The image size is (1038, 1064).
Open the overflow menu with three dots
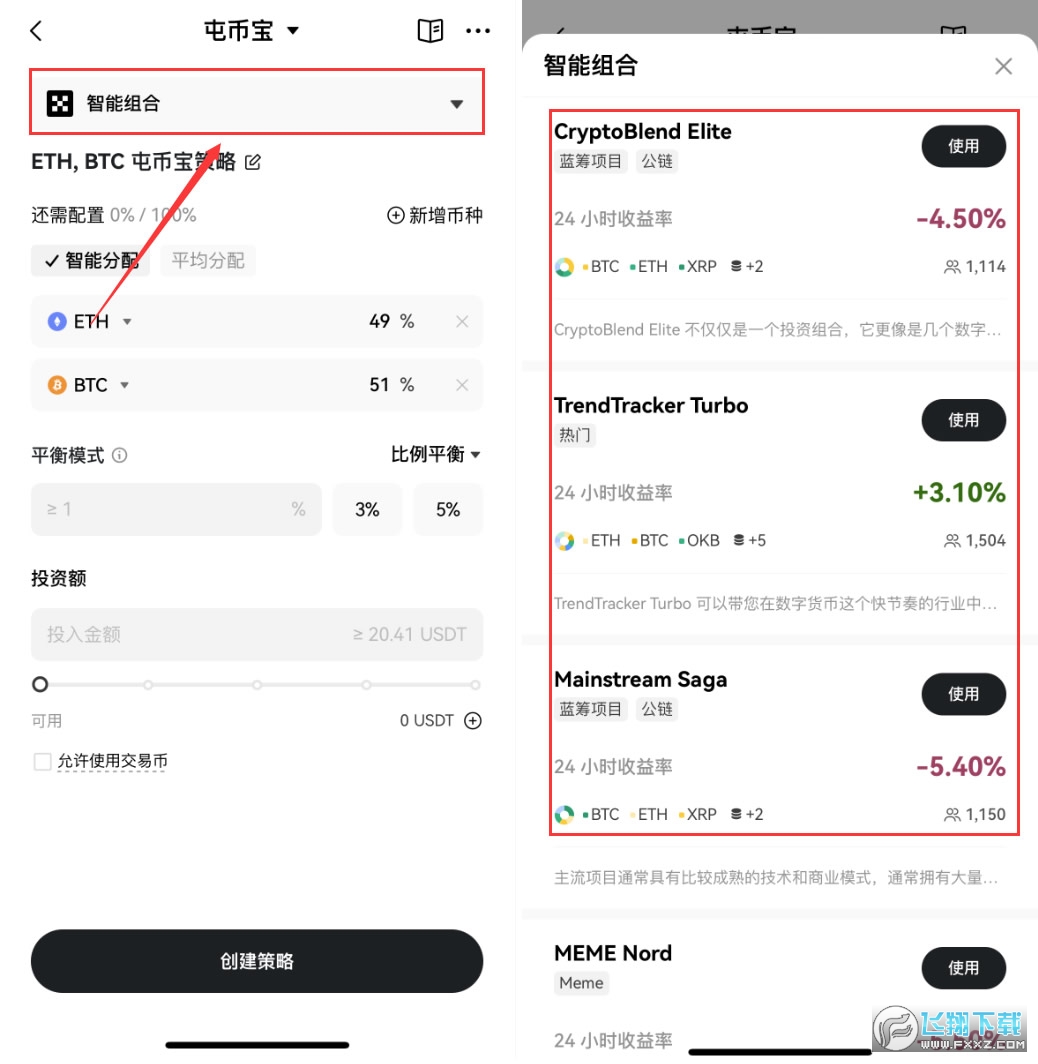pyautogui.click(x=478, y=31)
